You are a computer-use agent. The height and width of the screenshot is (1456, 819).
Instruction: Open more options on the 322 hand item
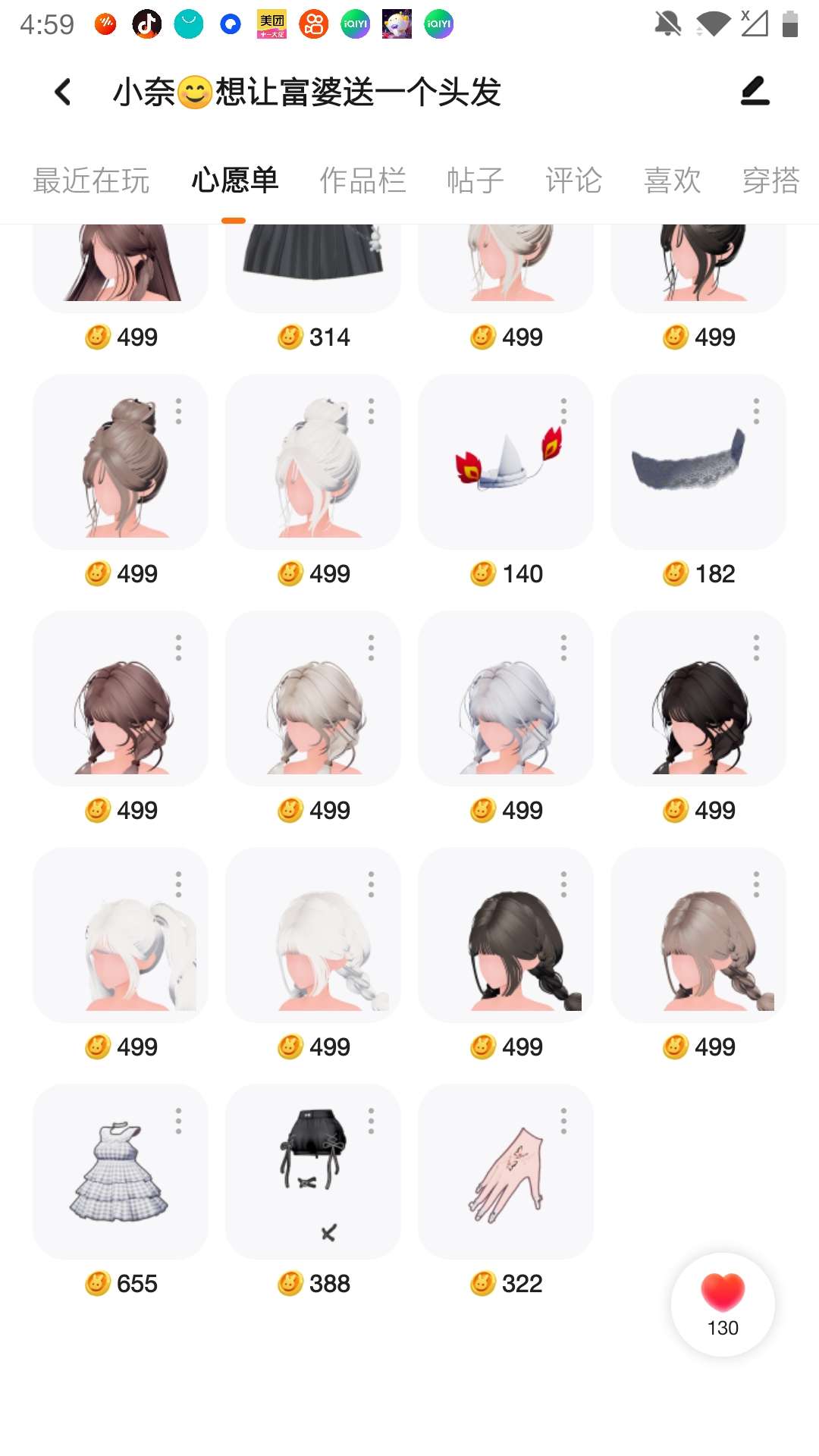tap(563, 1121)
